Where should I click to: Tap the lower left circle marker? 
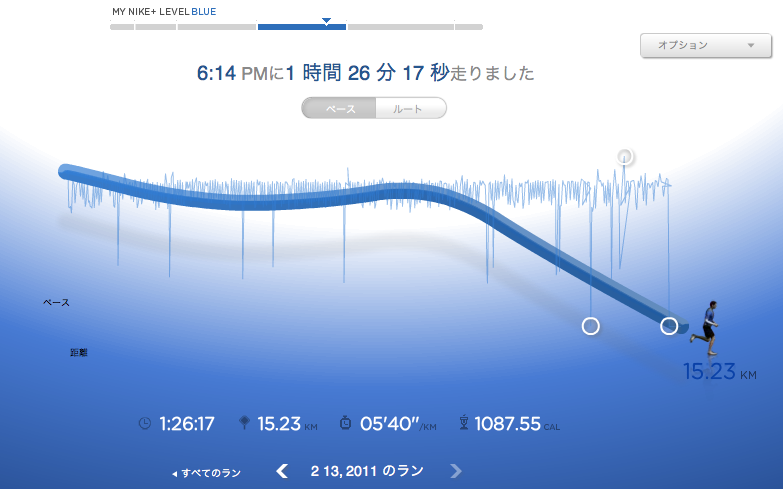pos(590,326)
